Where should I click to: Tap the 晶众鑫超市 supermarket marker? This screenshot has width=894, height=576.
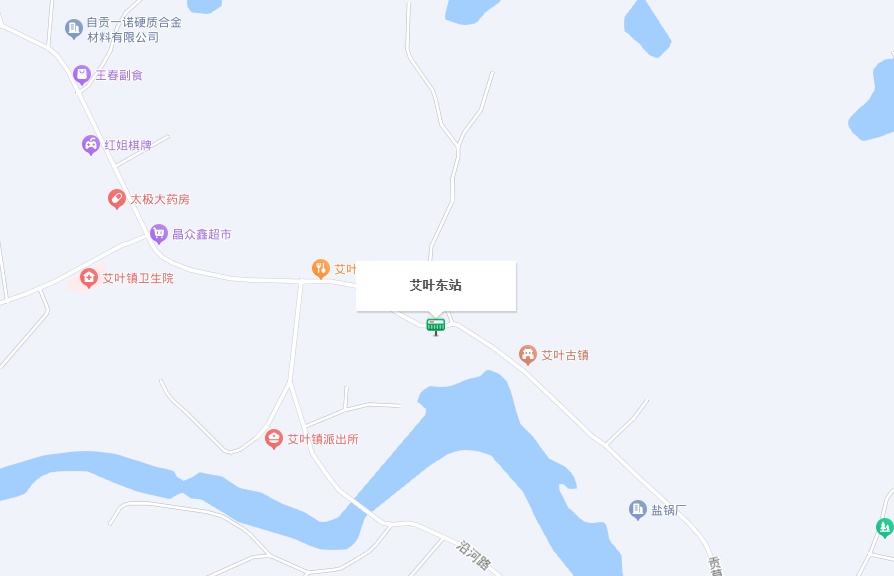pyautogui.click(x=158, y=234)
